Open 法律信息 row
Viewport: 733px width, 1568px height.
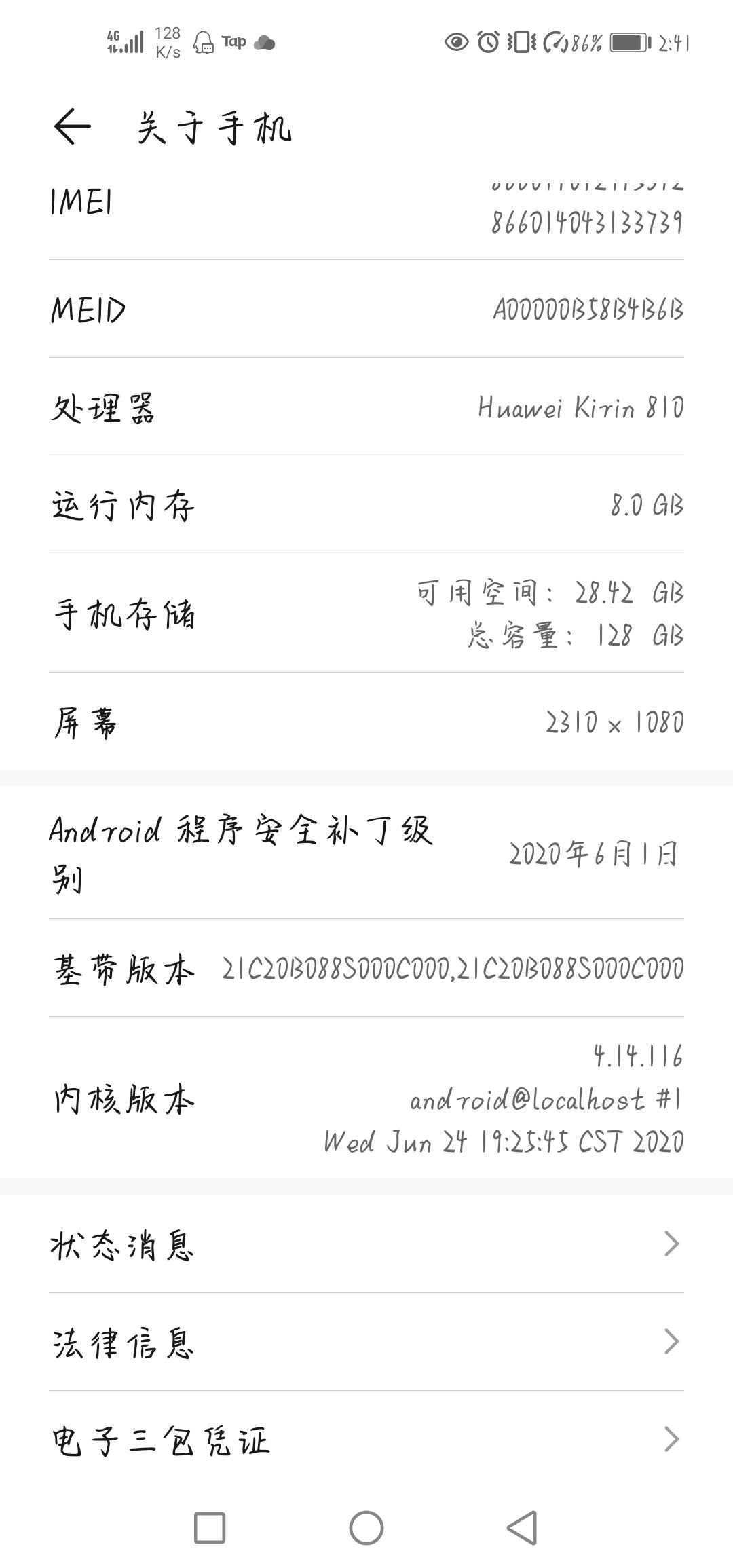click(x=366, y=1342)
